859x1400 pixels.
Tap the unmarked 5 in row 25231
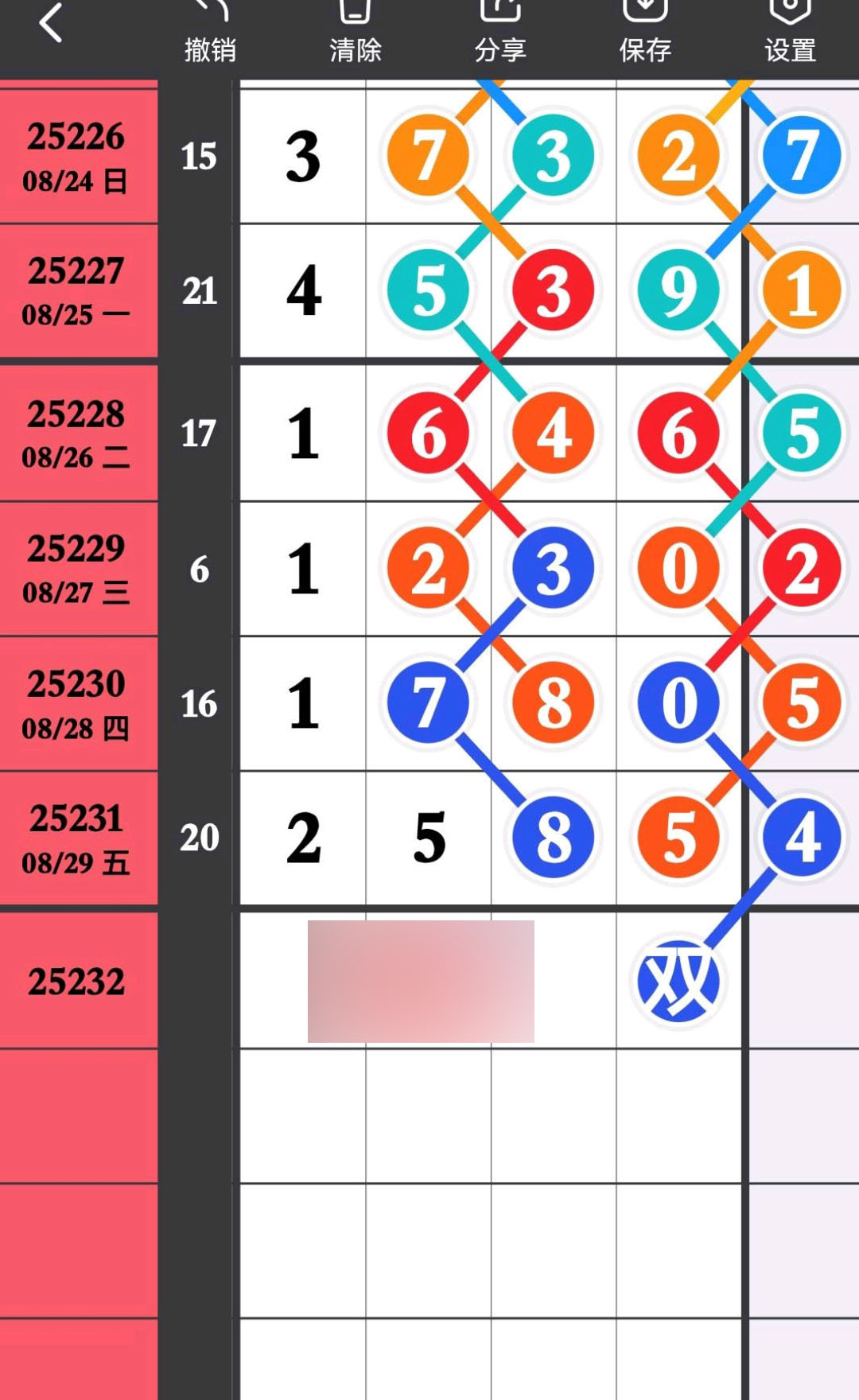click(x=429, y=838)
